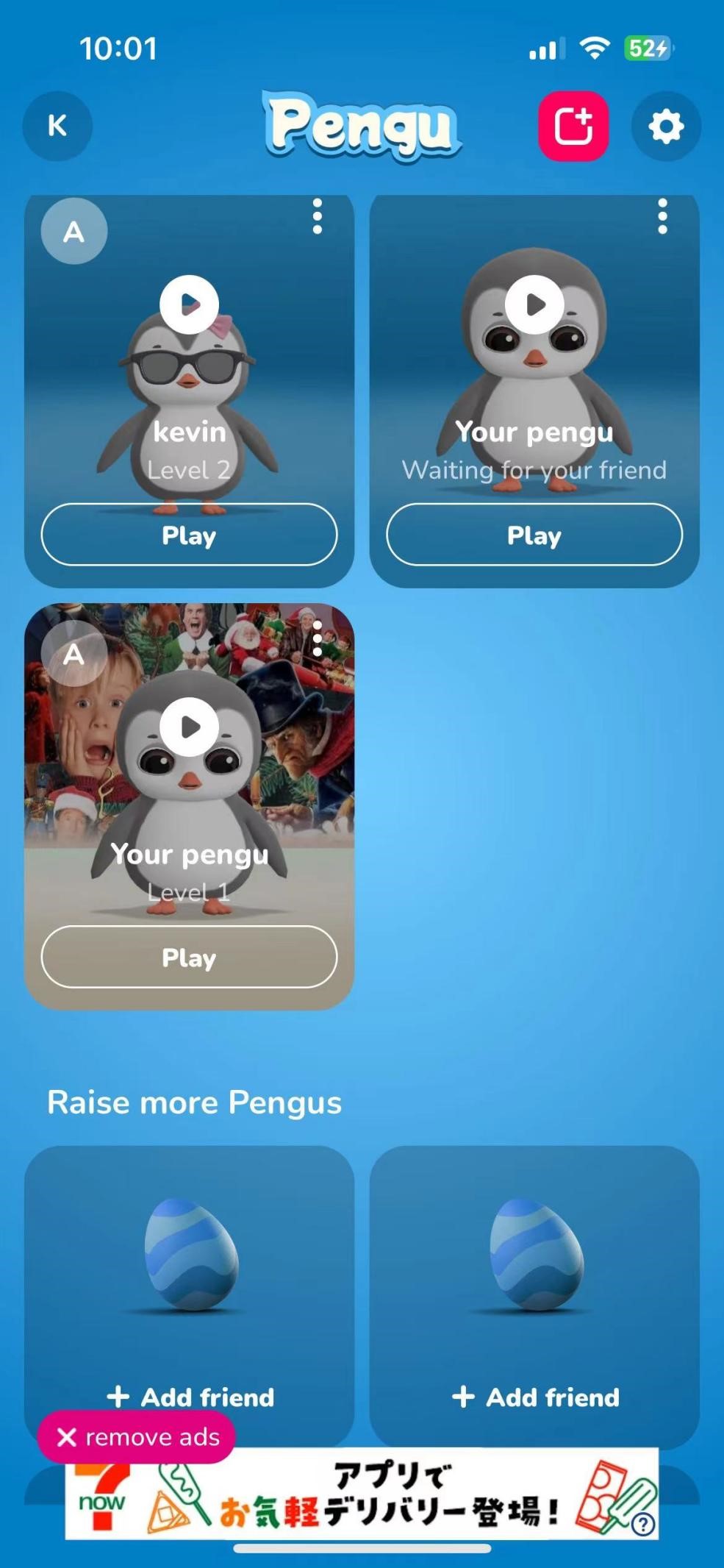The image size is (724, 1568).
Task: Tap Play under Waiting for your friend
Action: pos(534,535)
